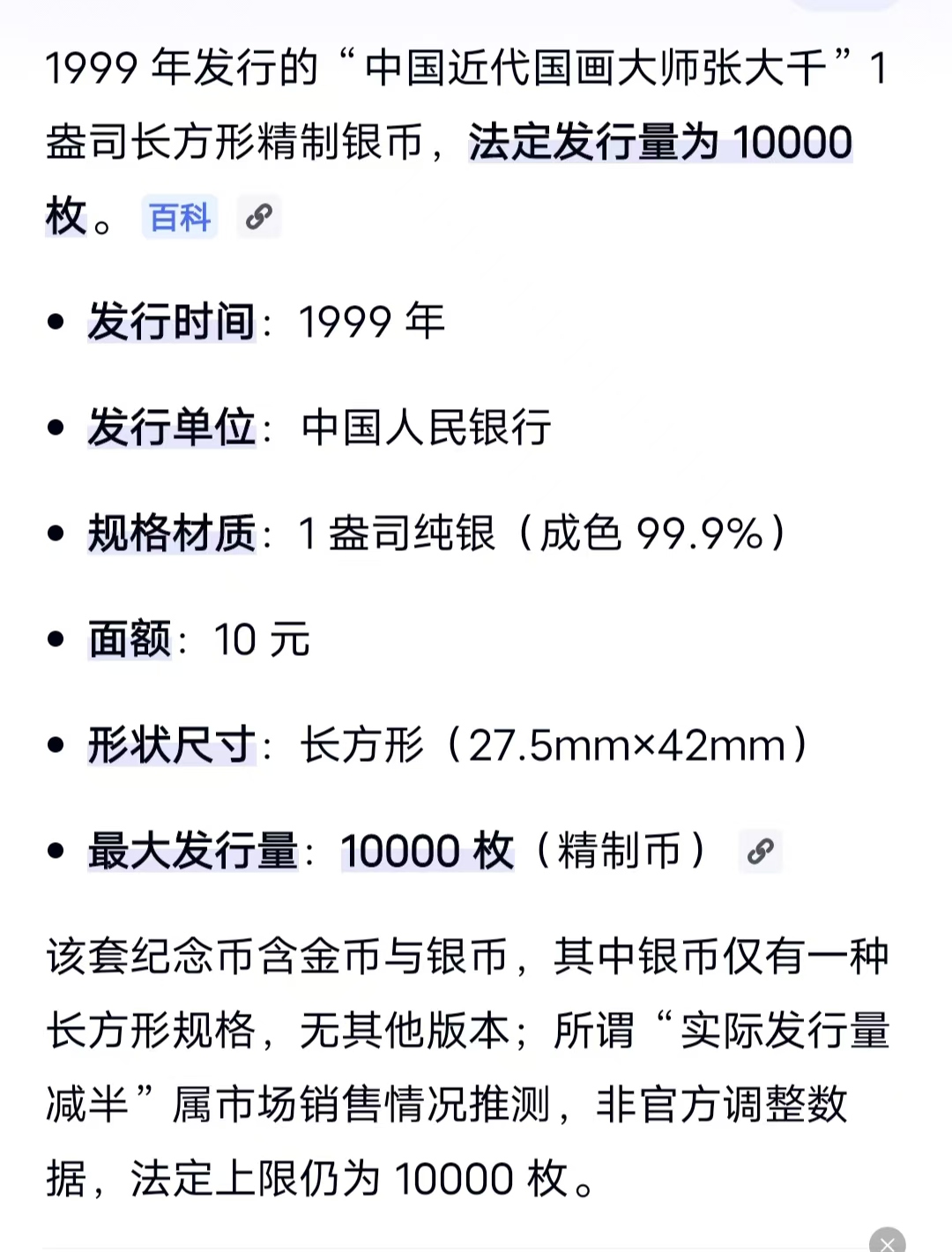Open the reference link icon after 精制币

coord(760,852)
